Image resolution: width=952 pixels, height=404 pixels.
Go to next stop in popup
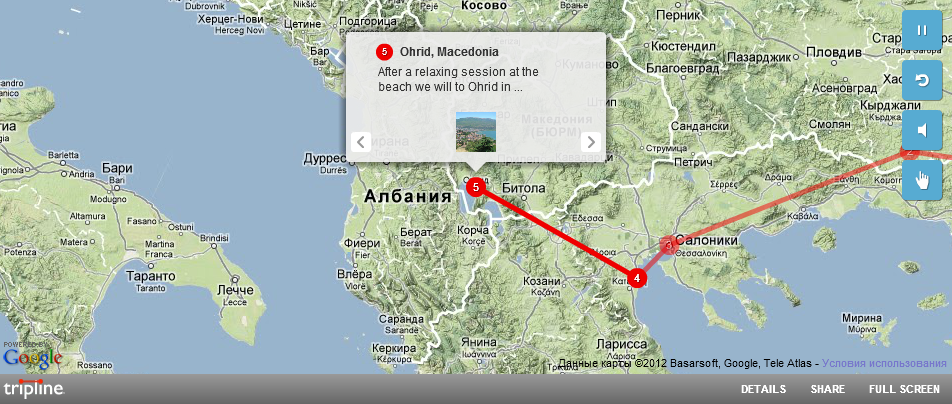[591, 142]
